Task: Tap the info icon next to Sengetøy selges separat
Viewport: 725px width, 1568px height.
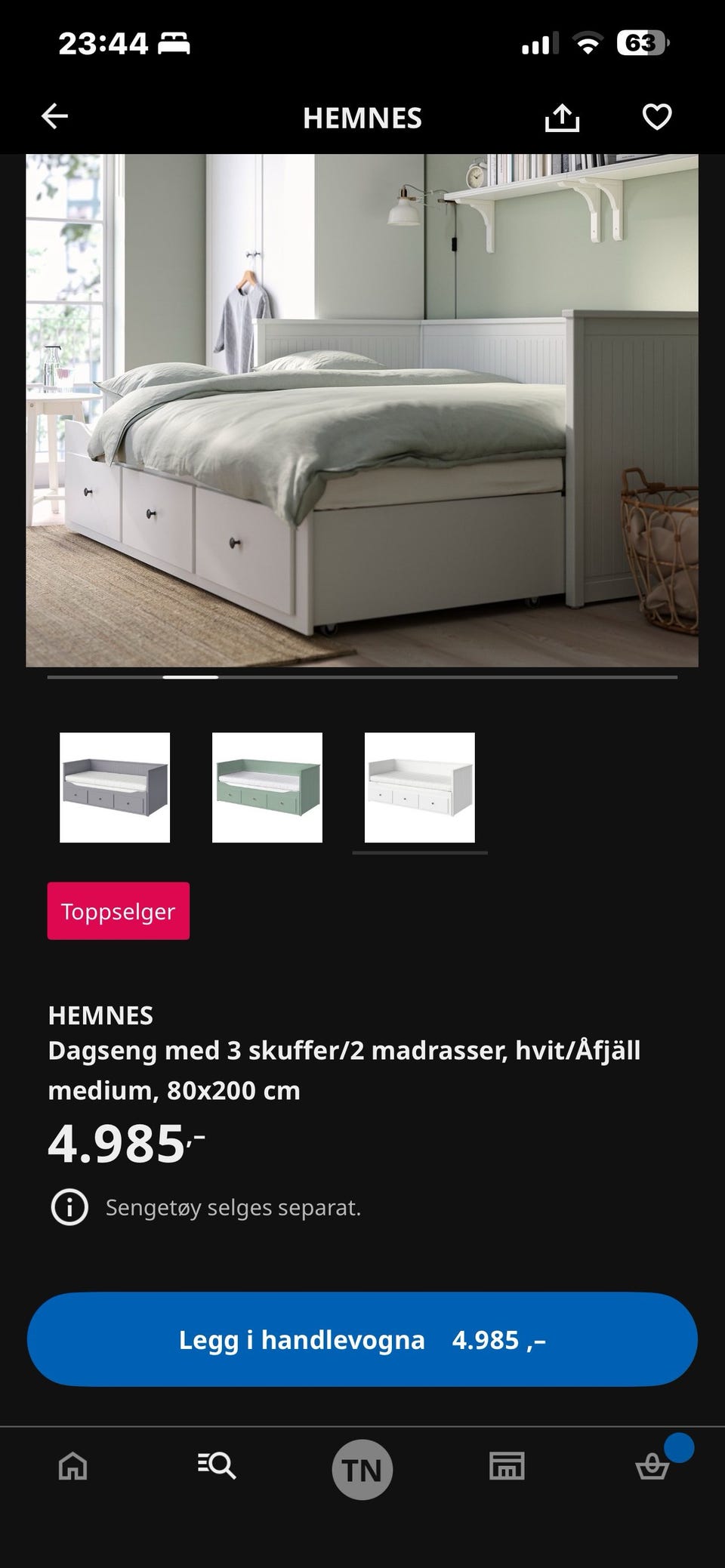Action: click(x=70, y=1207)
